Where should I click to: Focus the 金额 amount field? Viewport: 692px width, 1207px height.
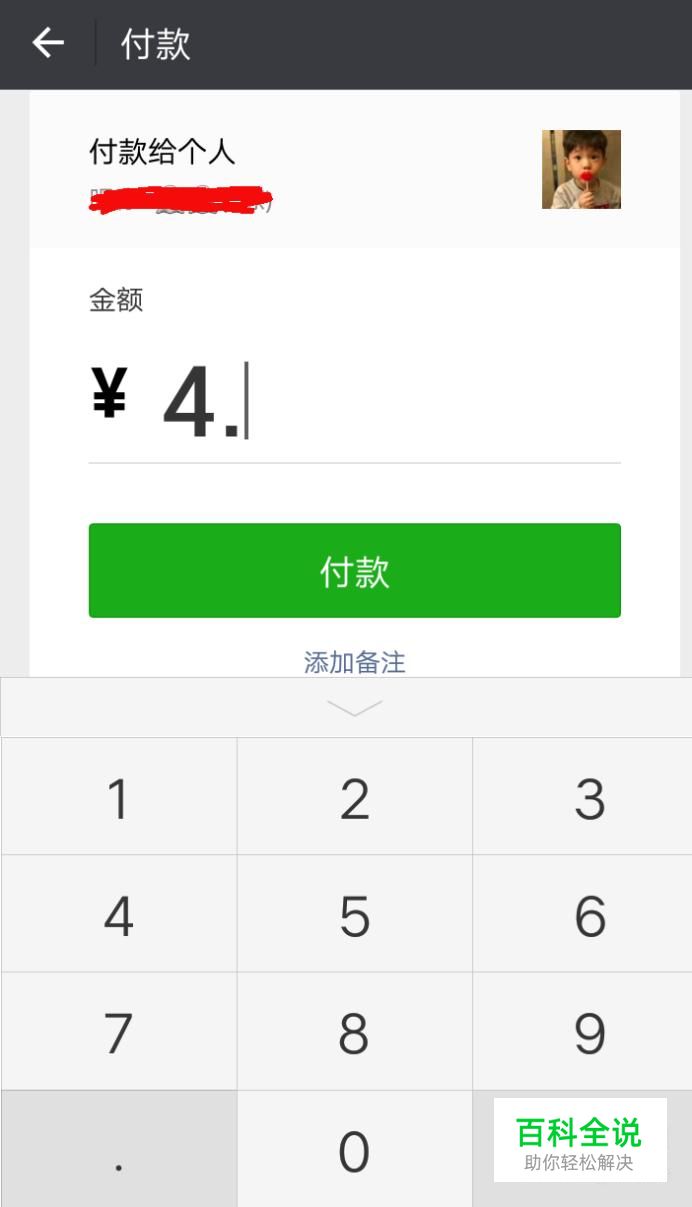tap(355, 403)
